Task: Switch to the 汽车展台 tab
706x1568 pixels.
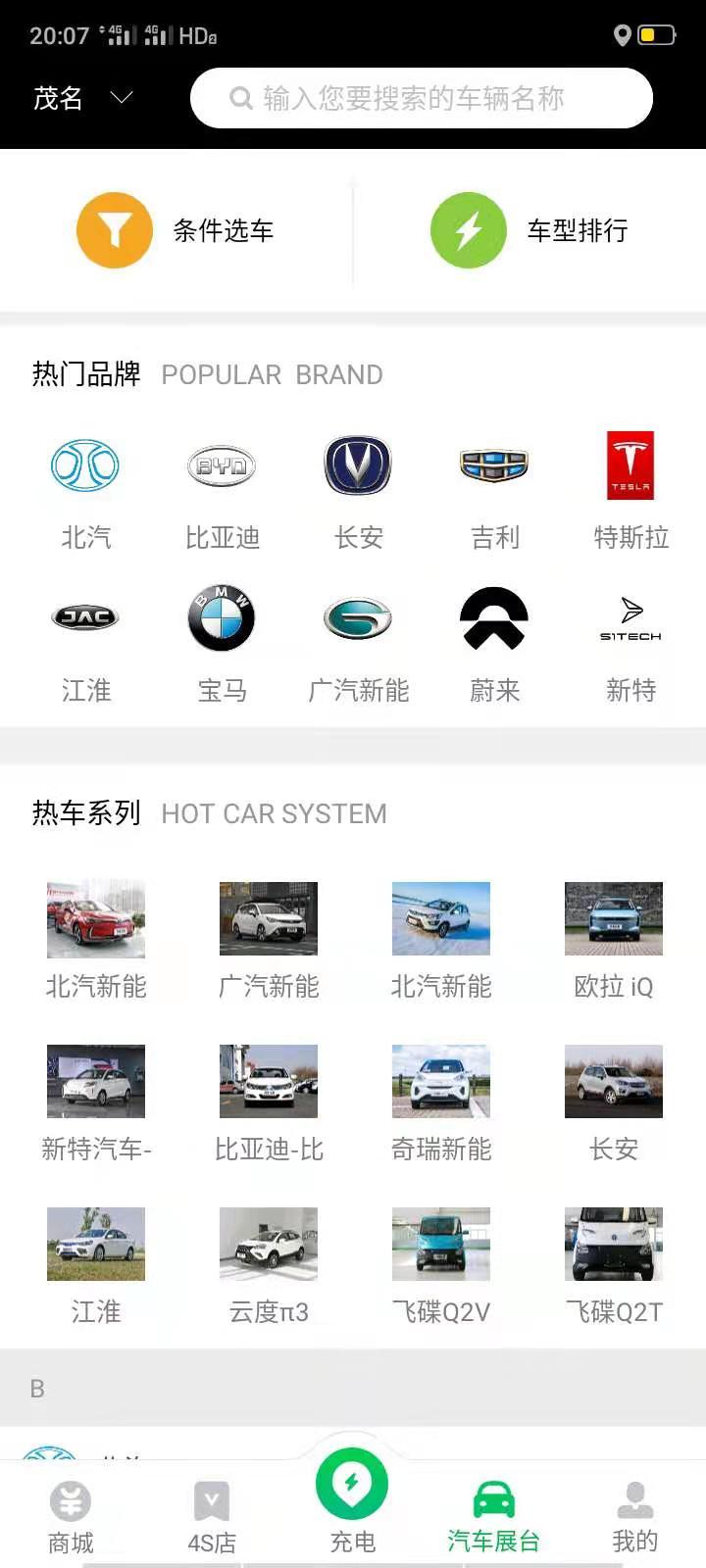Action: point(492,1514)
